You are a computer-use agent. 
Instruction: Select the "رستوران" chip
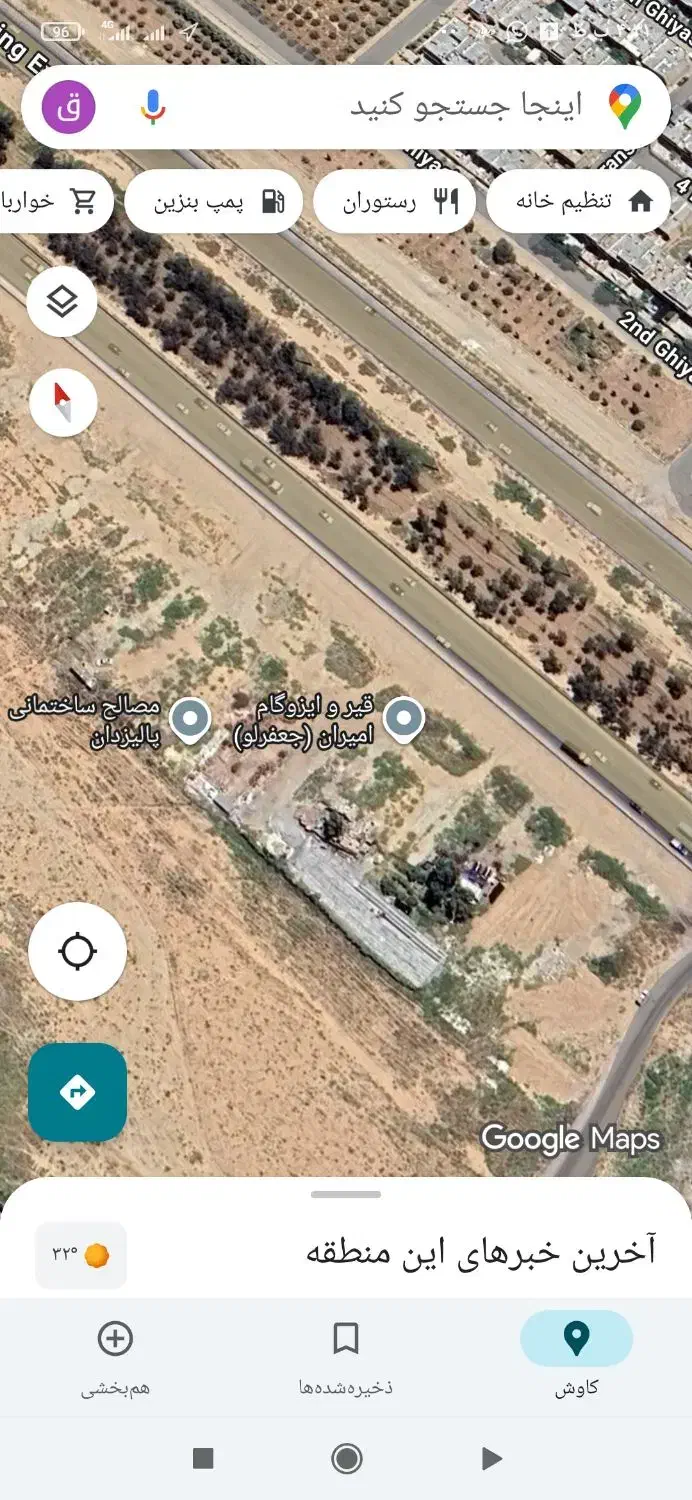(x=394, y=201)
